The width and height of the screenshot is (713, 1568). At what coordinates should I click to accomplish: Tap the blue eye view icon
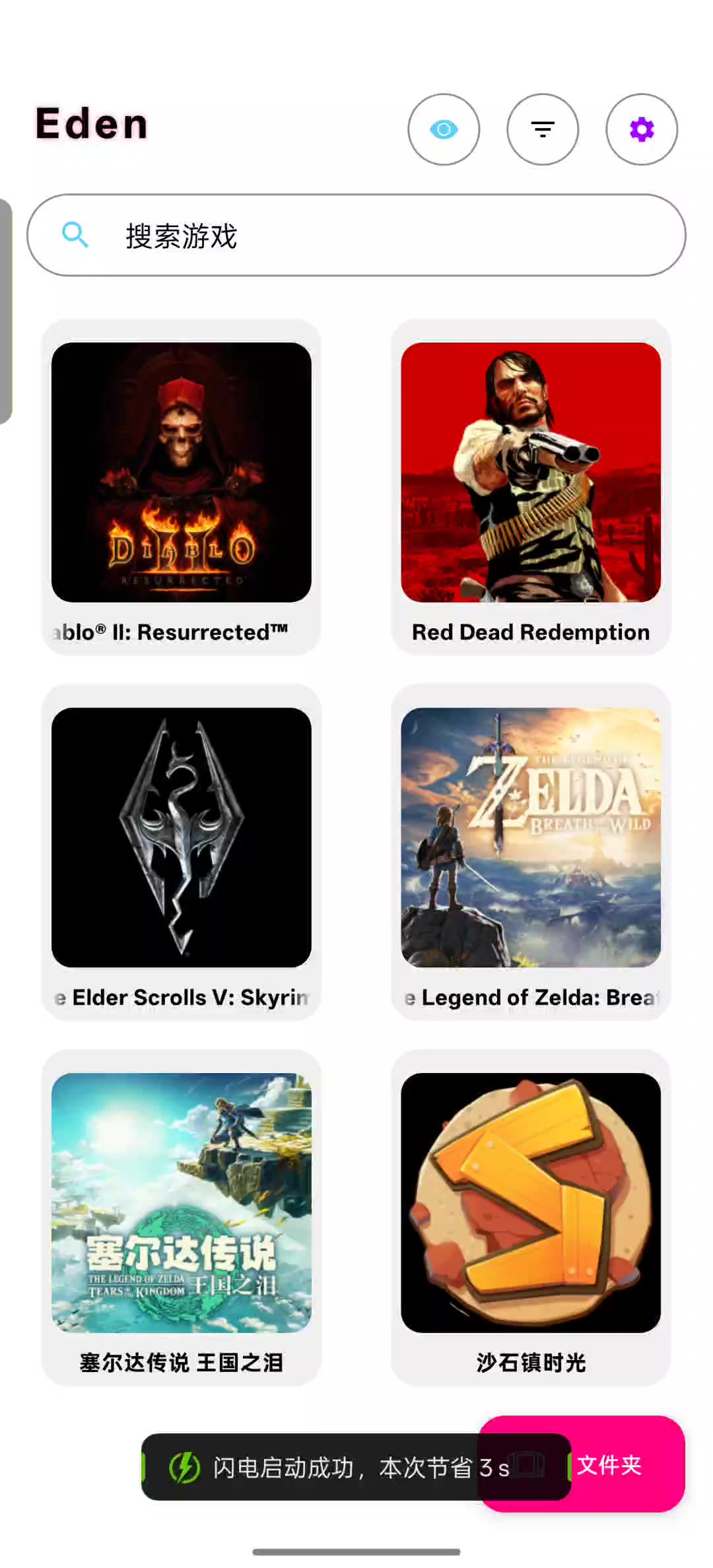tap(444, 129)
